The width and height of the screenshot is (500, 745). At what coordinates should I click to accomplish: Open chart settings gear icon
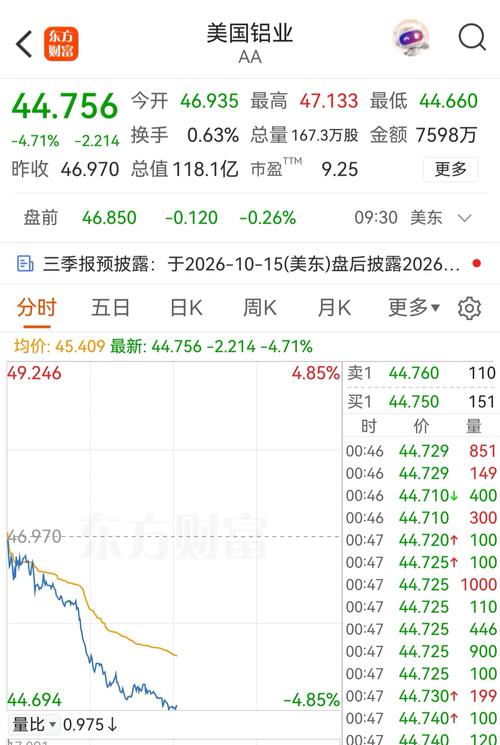(x=469, y=308)
